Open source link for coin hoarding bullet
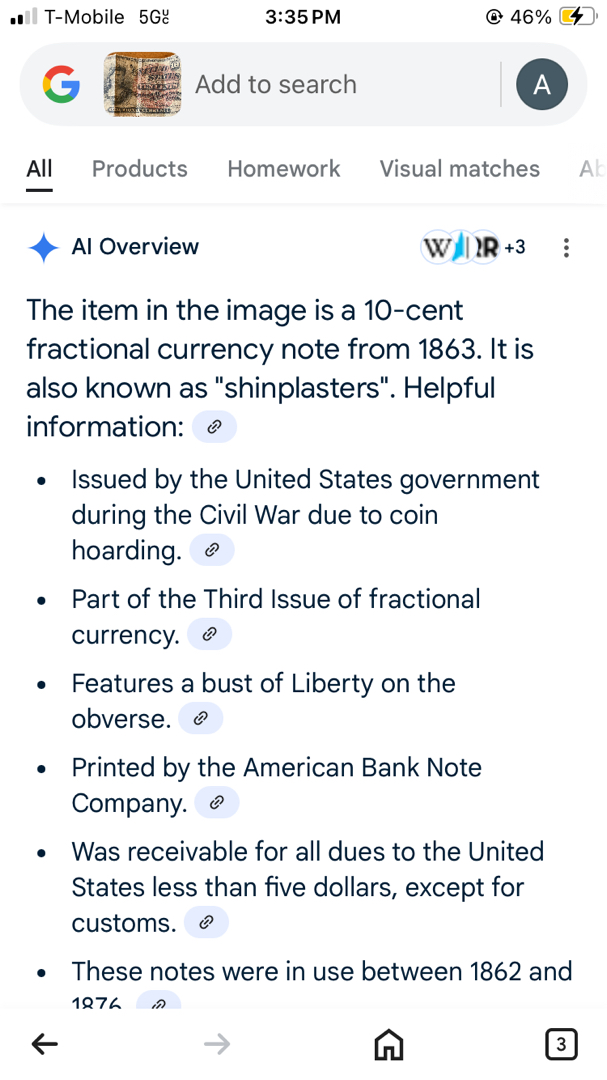 210,550
